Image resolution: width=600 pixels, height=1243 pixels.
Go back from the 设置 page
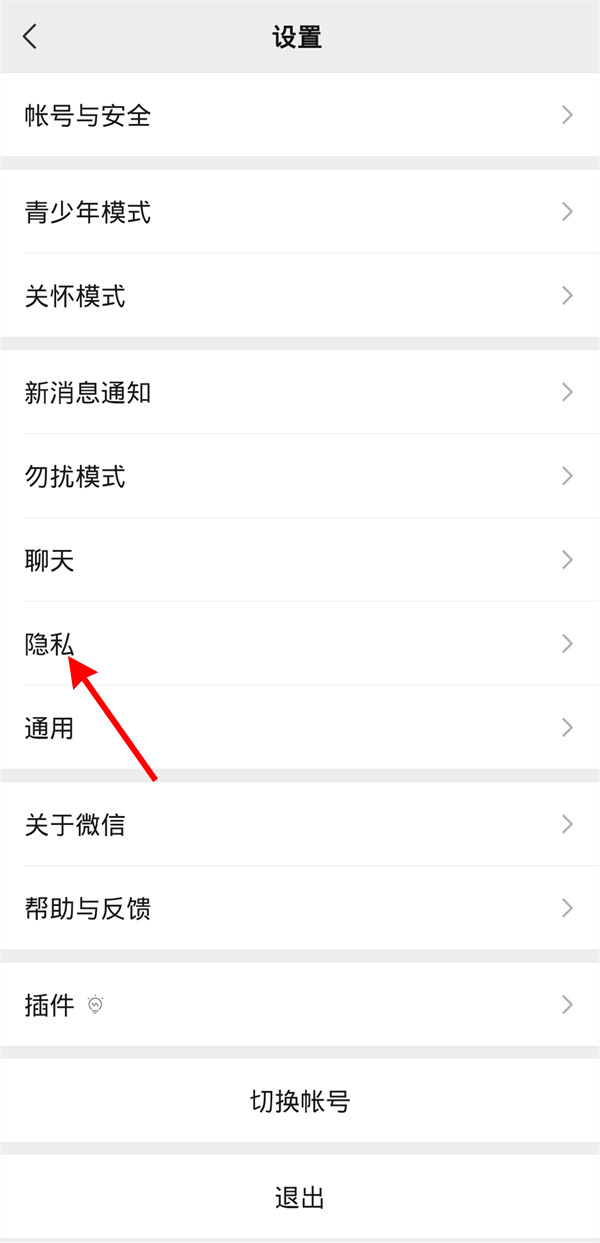tap(30, 37)
